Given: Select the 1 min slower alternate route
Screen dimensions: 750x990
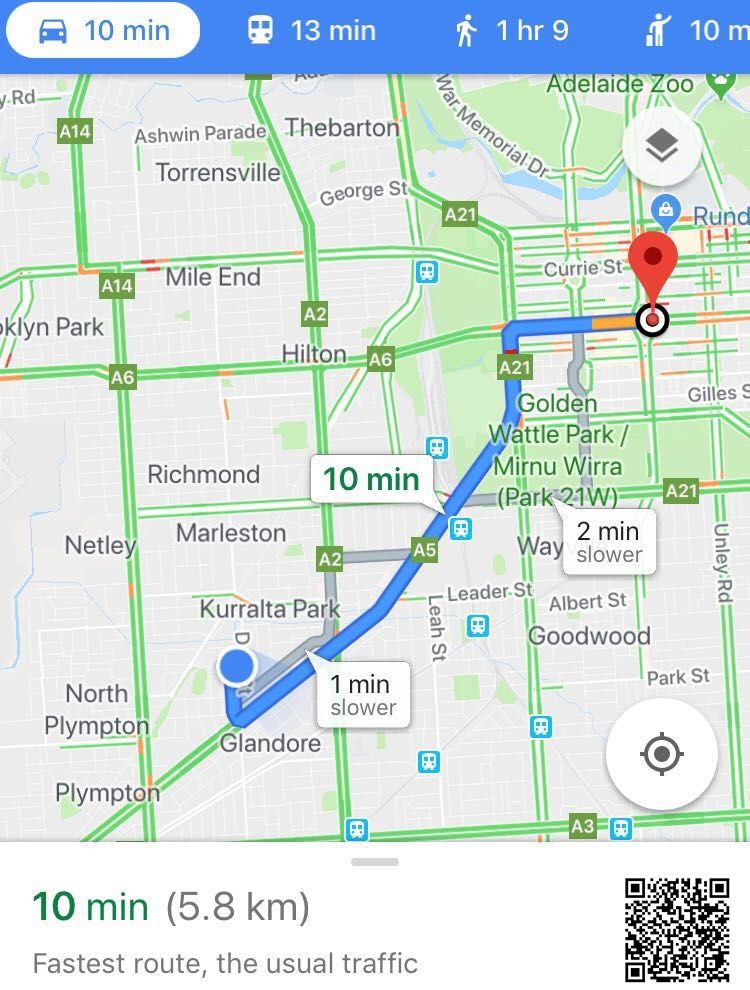Looking at the screenshot, I should pyautogui.click(x=364, y=695).
